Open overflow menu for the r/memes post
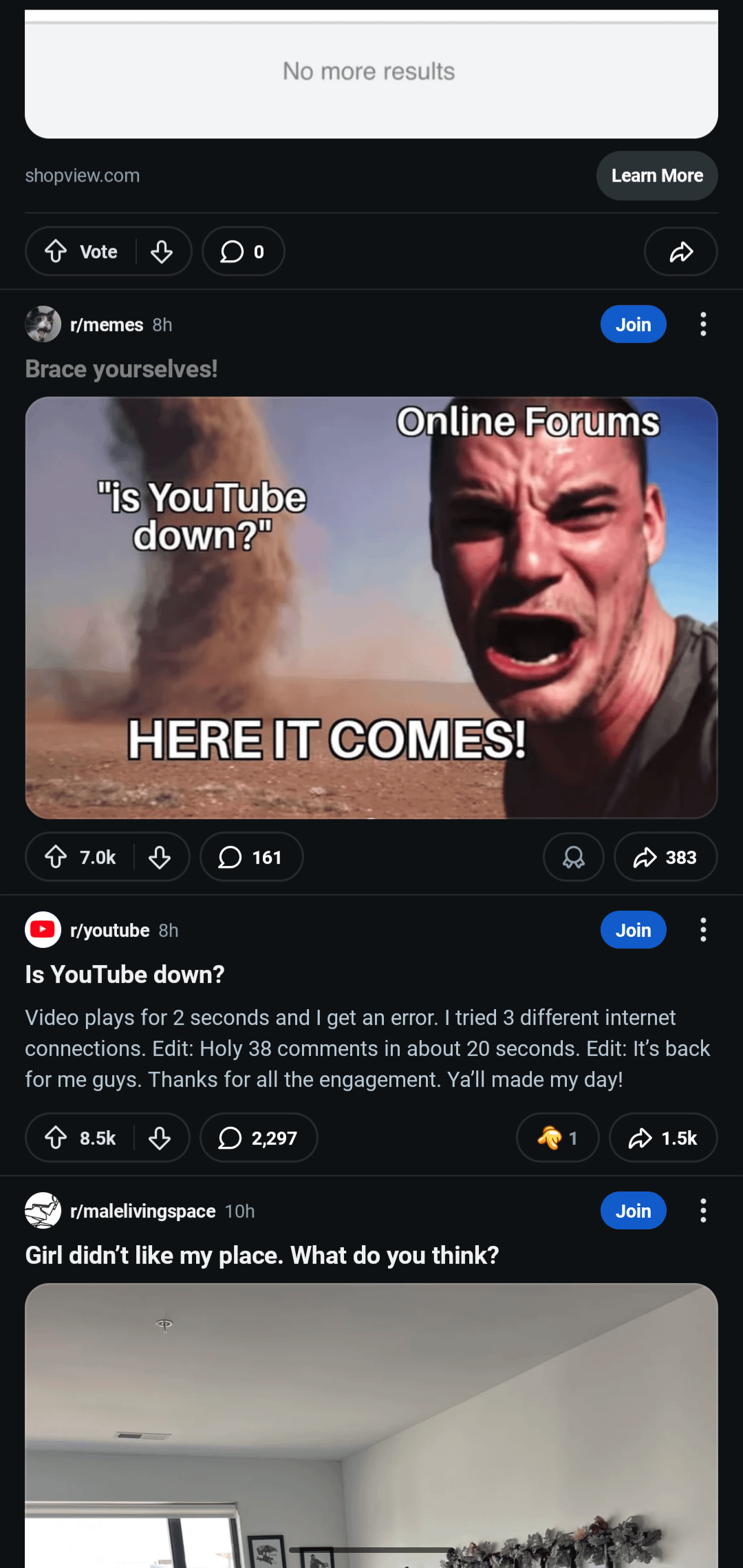The width and height of the screenshot is (743, 1568). pyautogui.click(x=702, y=324)
